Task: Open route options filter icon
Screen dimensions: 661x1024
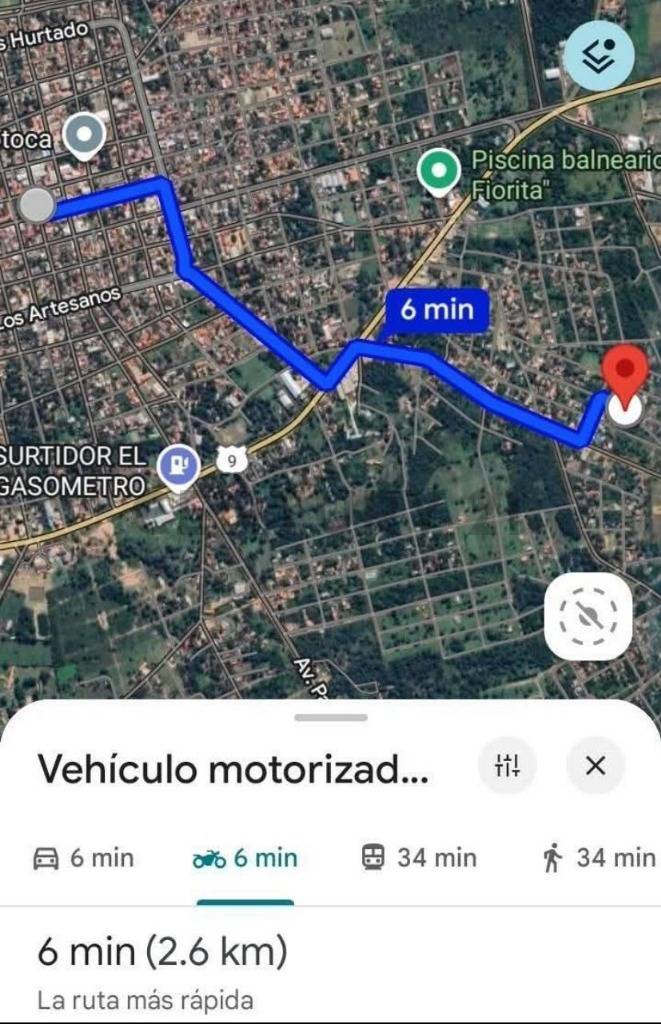Action: point(507,767)
